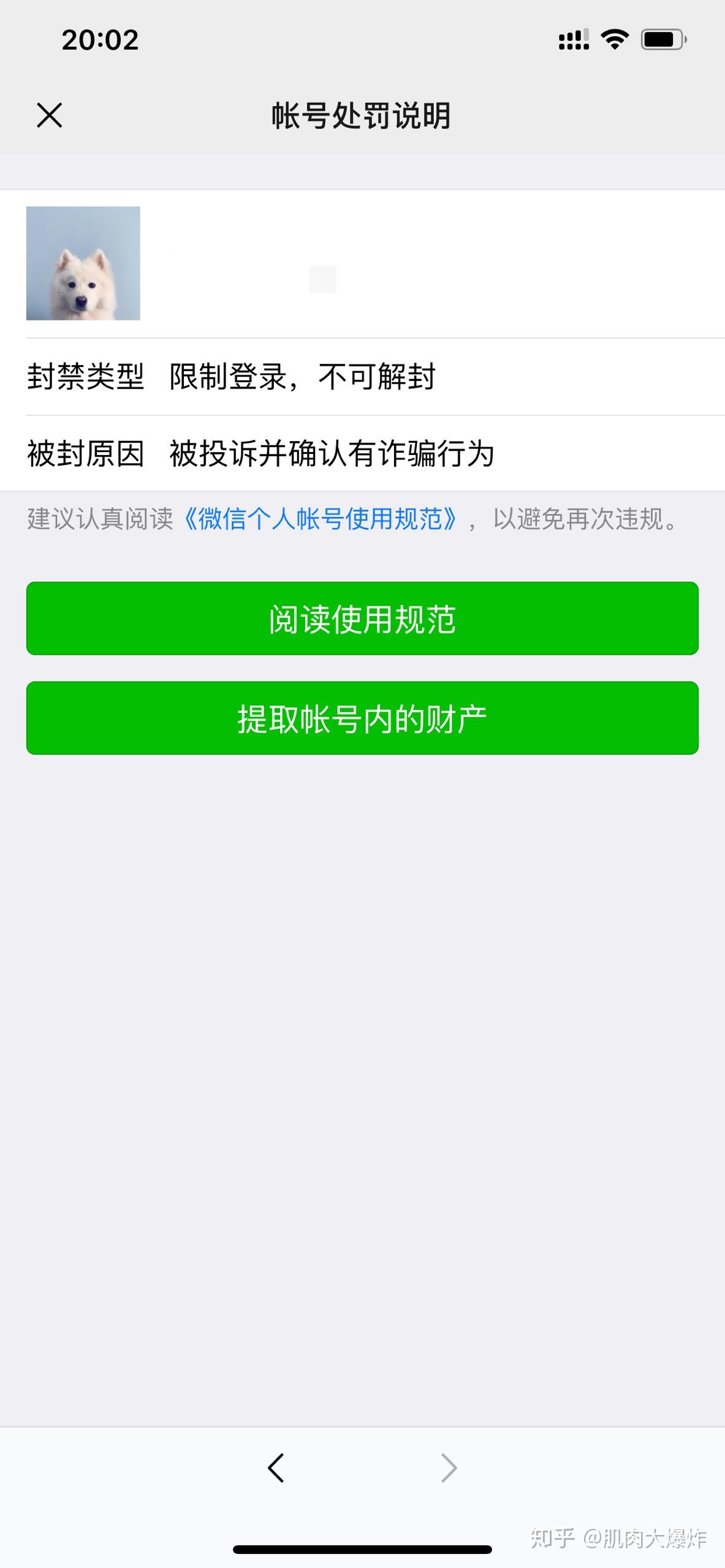Screen dimensions: 725x1568
Task: Tap the status bar clock showing 20:02
Action: (x=100, y=39)
